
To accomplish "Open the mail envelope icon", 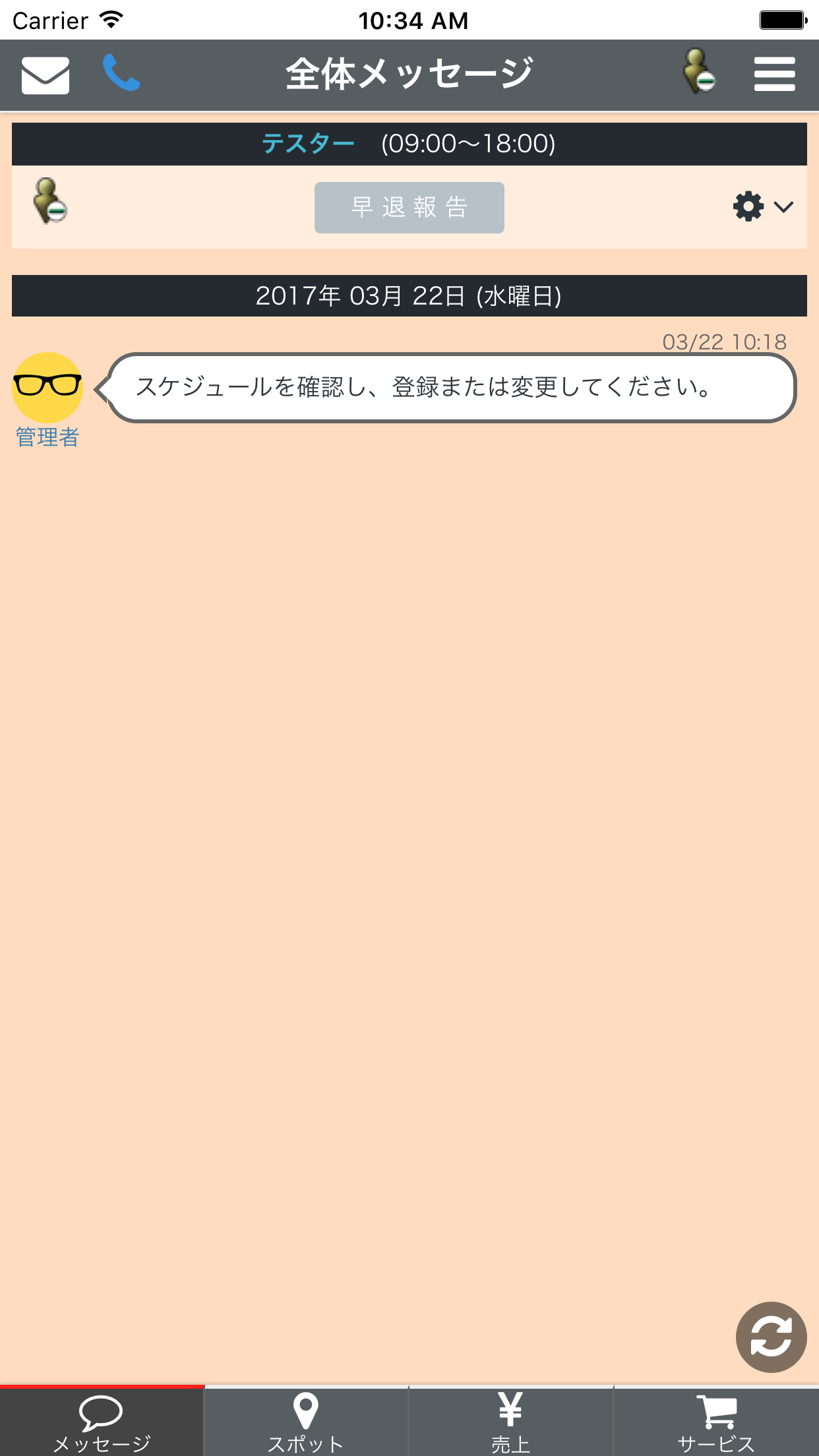I will tap(45, 75).
